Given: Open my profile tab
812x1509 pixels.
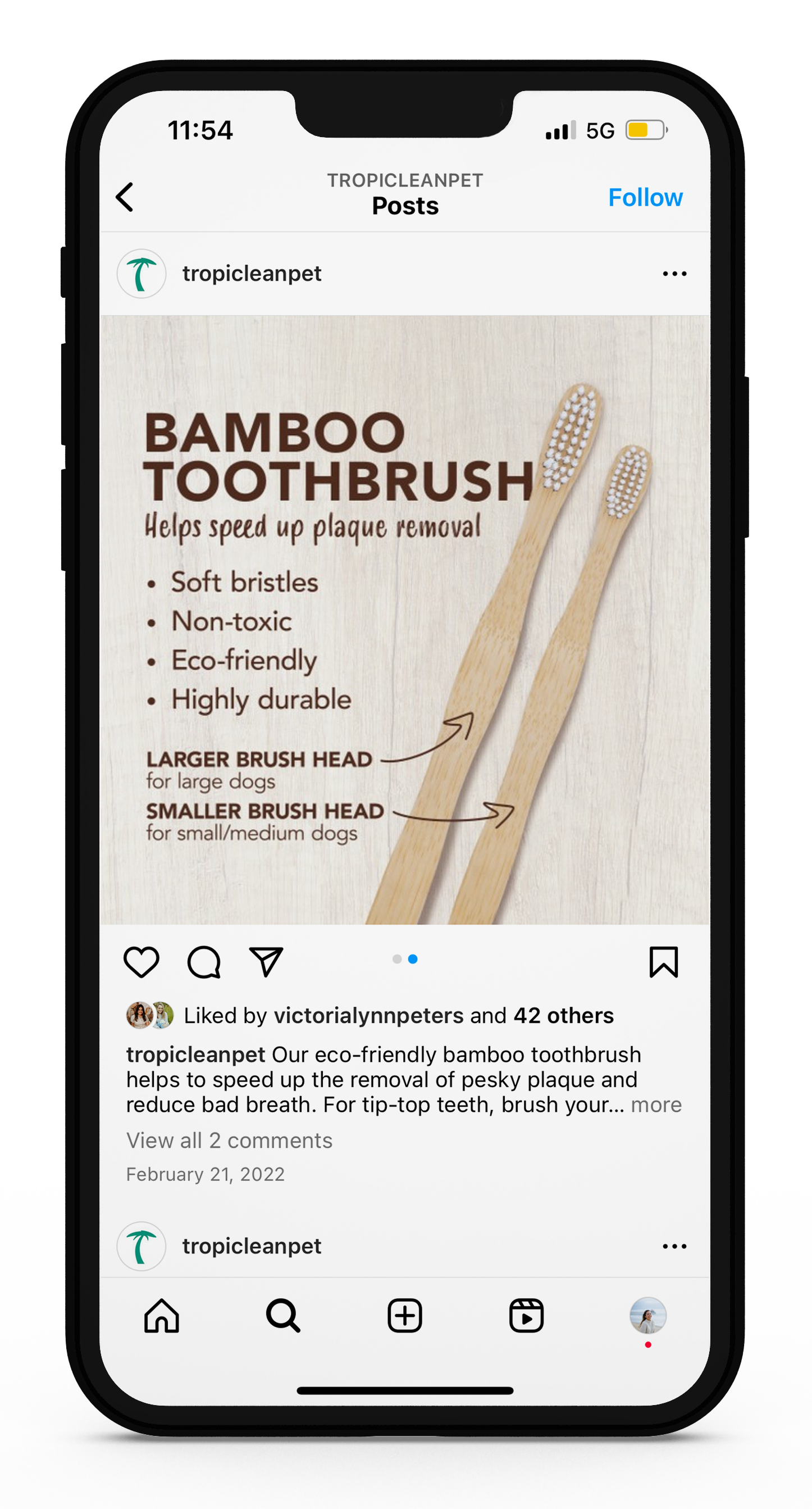Looking at the screenshot, I should click(x=647, y=1316).
